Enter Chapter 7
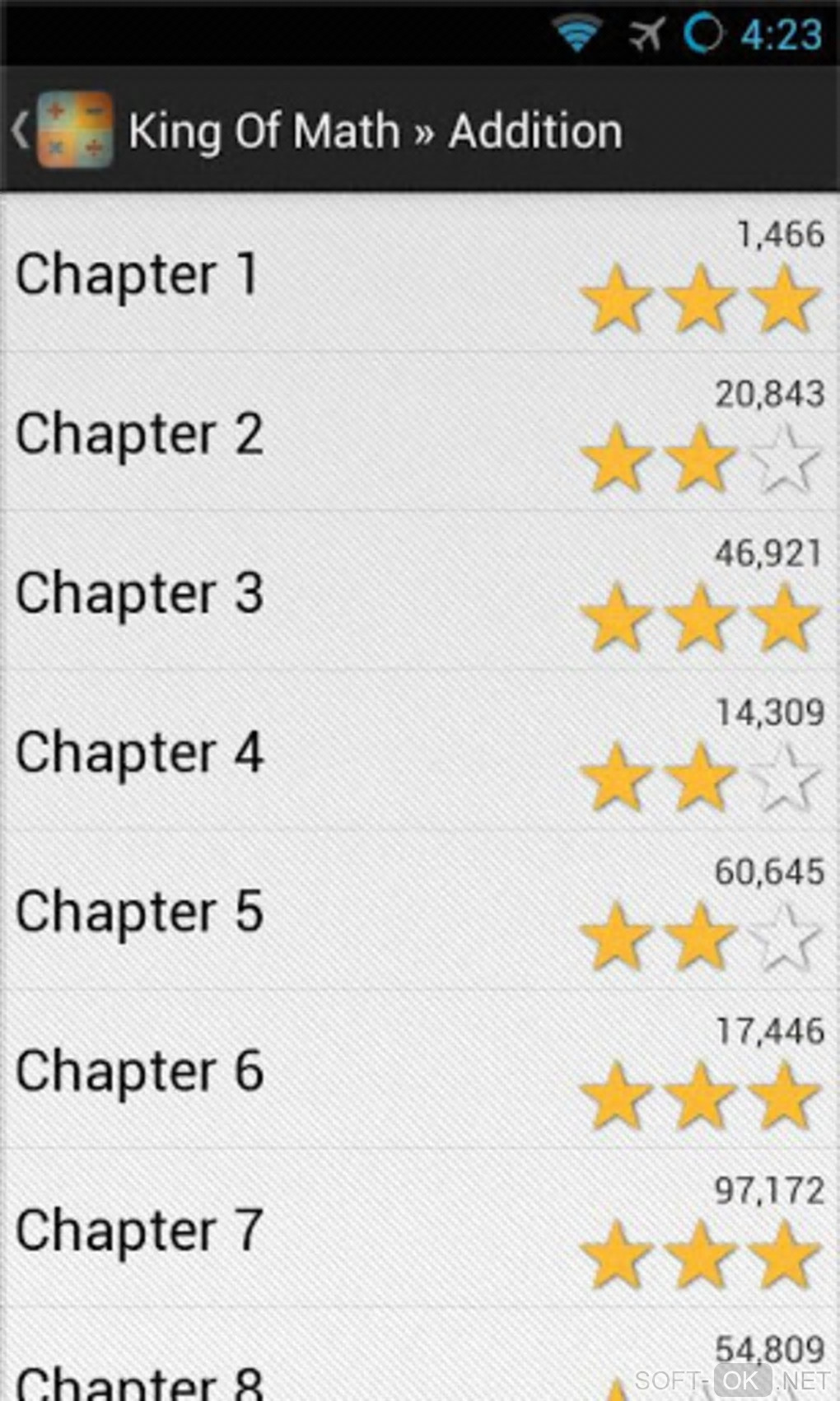Screen dimensions: 840x1401 [139, 1230]
